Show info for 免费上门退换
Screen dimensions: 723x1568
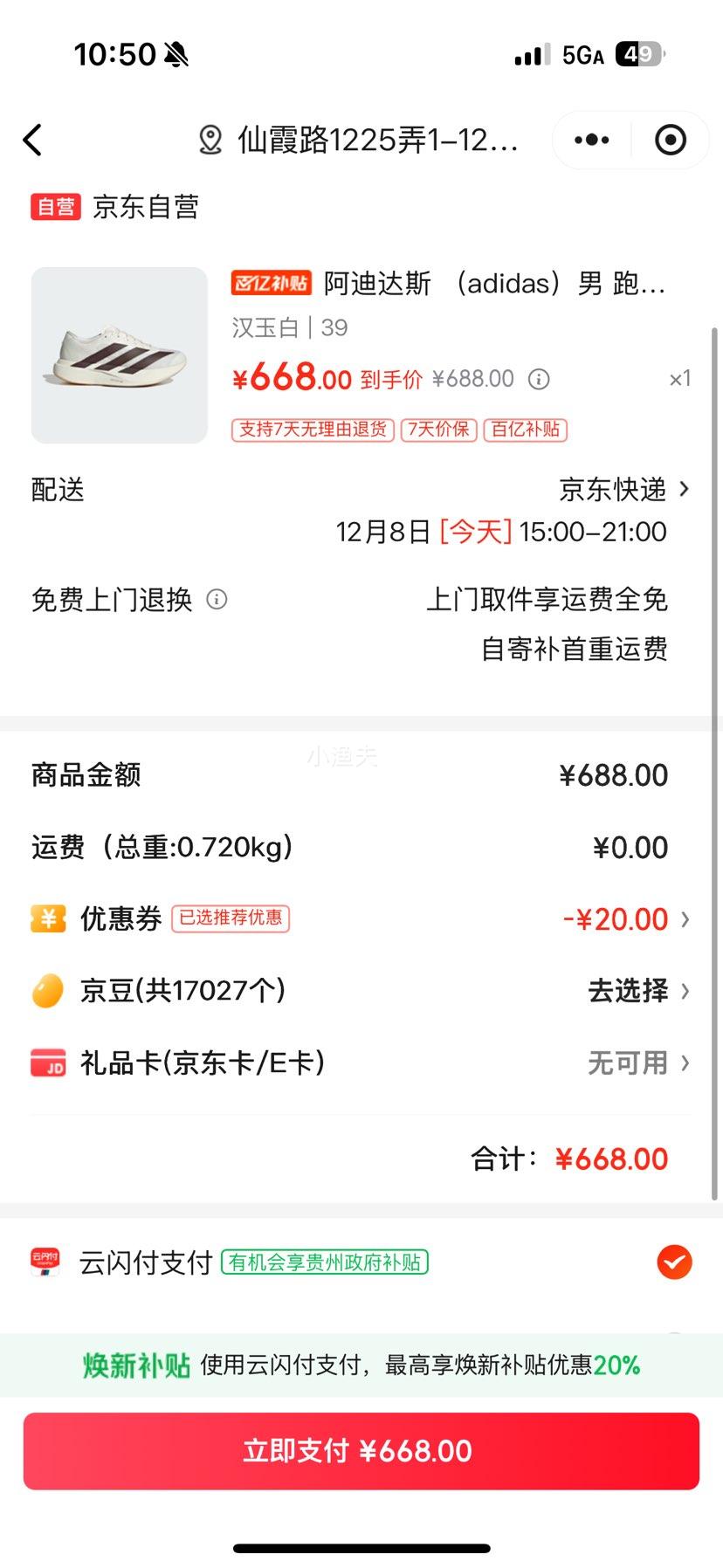pos(217,600)
